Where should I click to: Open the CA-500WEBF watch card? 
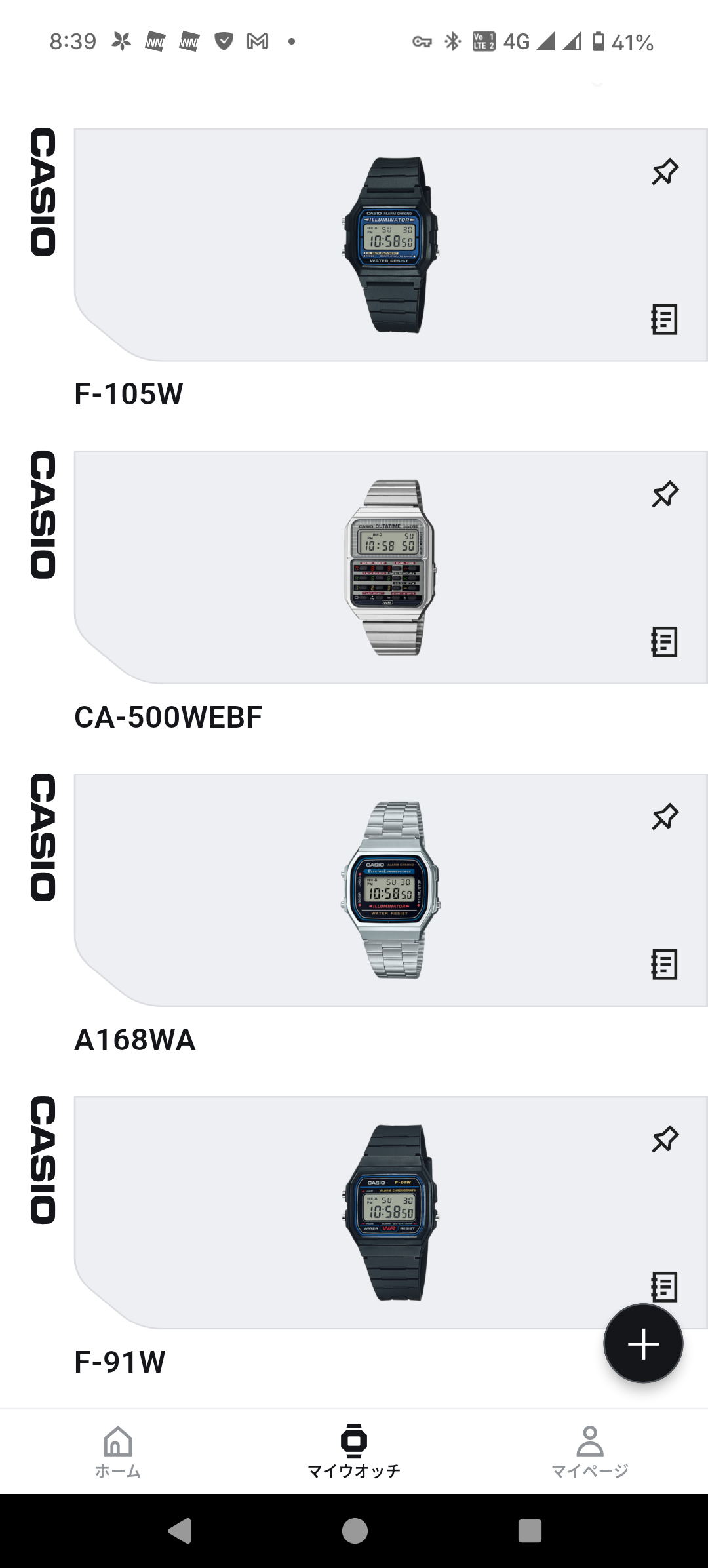391,568
